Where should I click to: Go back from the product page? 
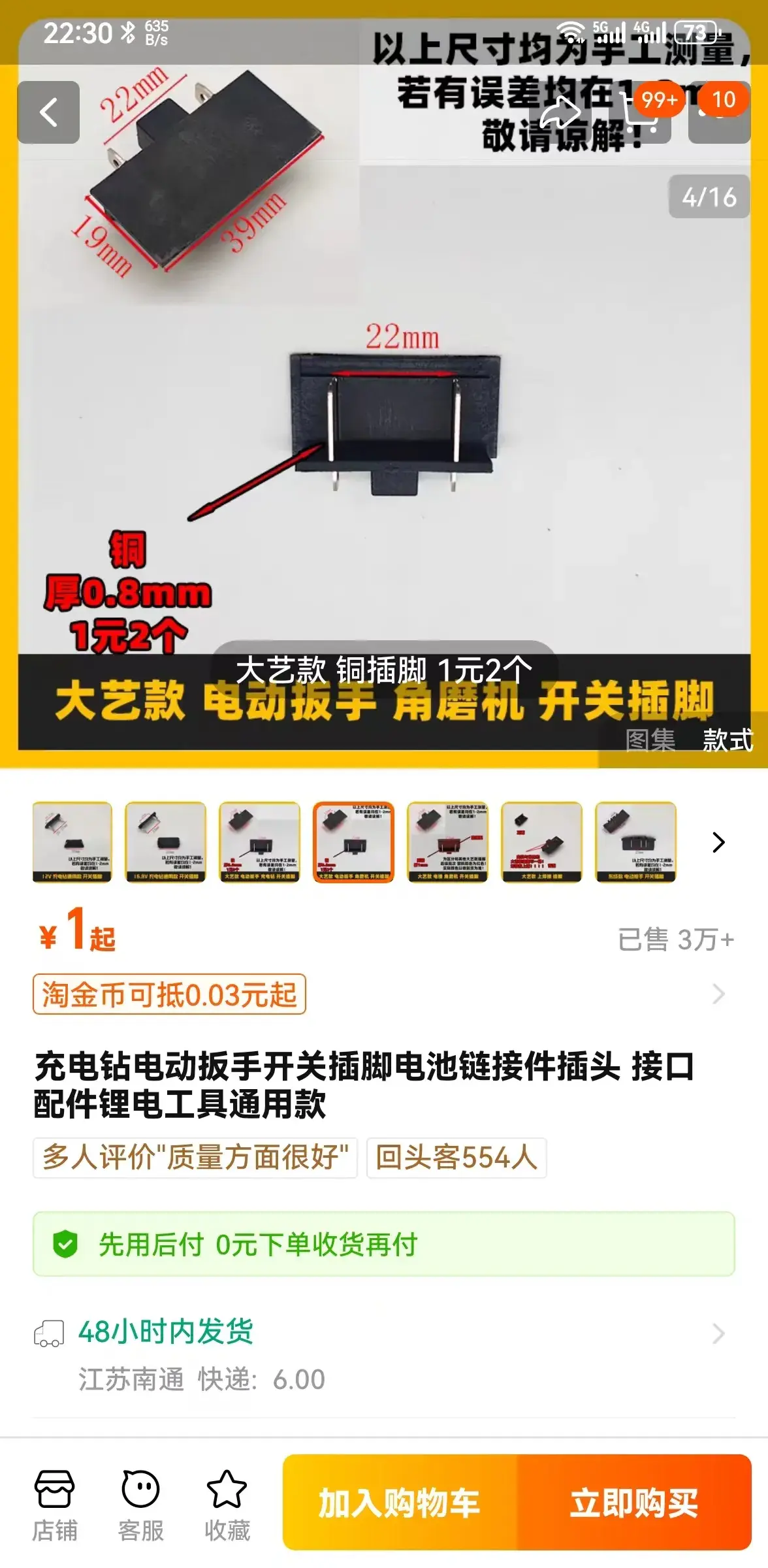click(48, 112)
